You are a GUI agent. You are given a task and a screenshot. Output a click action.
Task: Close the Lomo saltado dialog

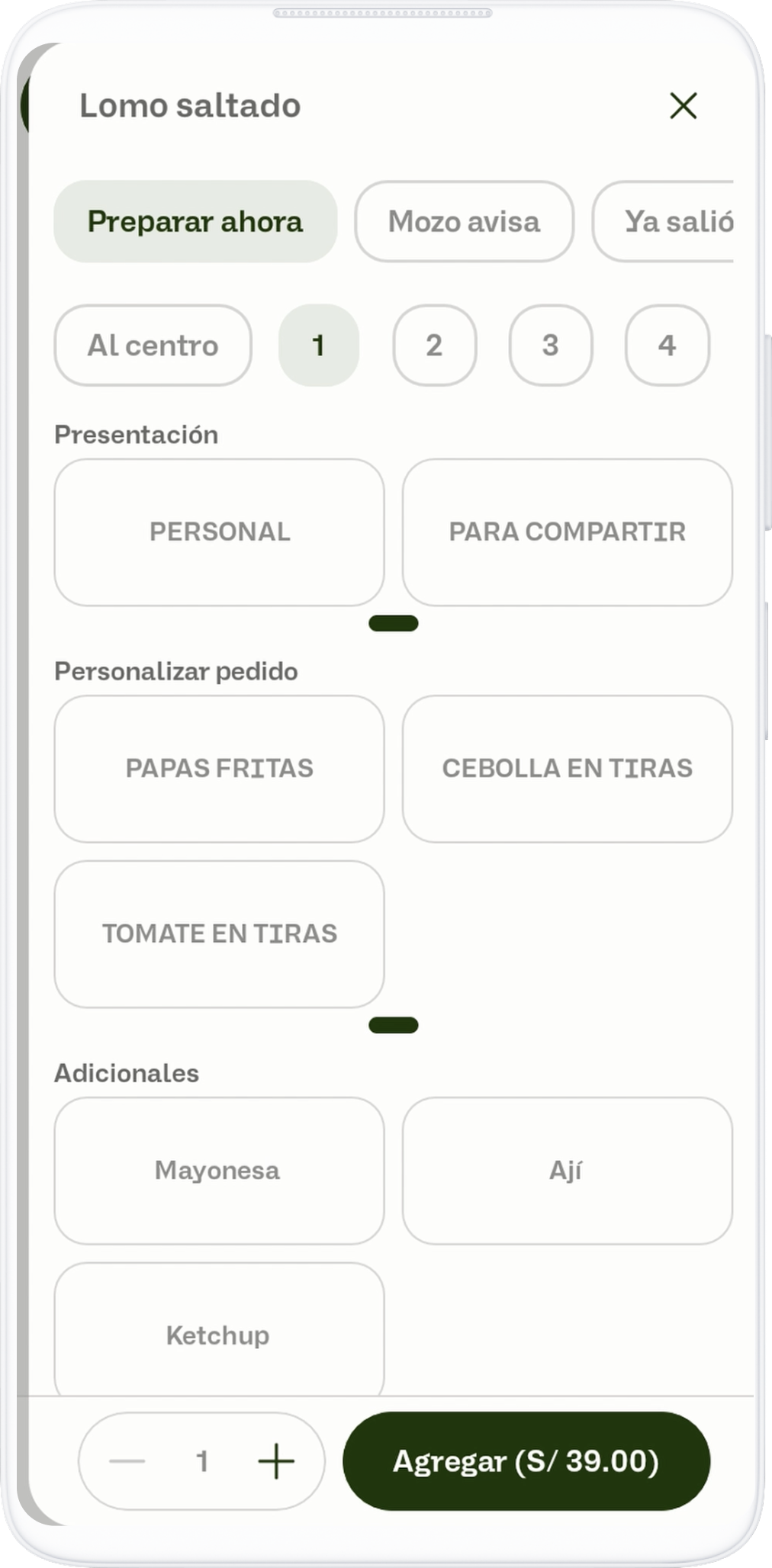[683, 106]
